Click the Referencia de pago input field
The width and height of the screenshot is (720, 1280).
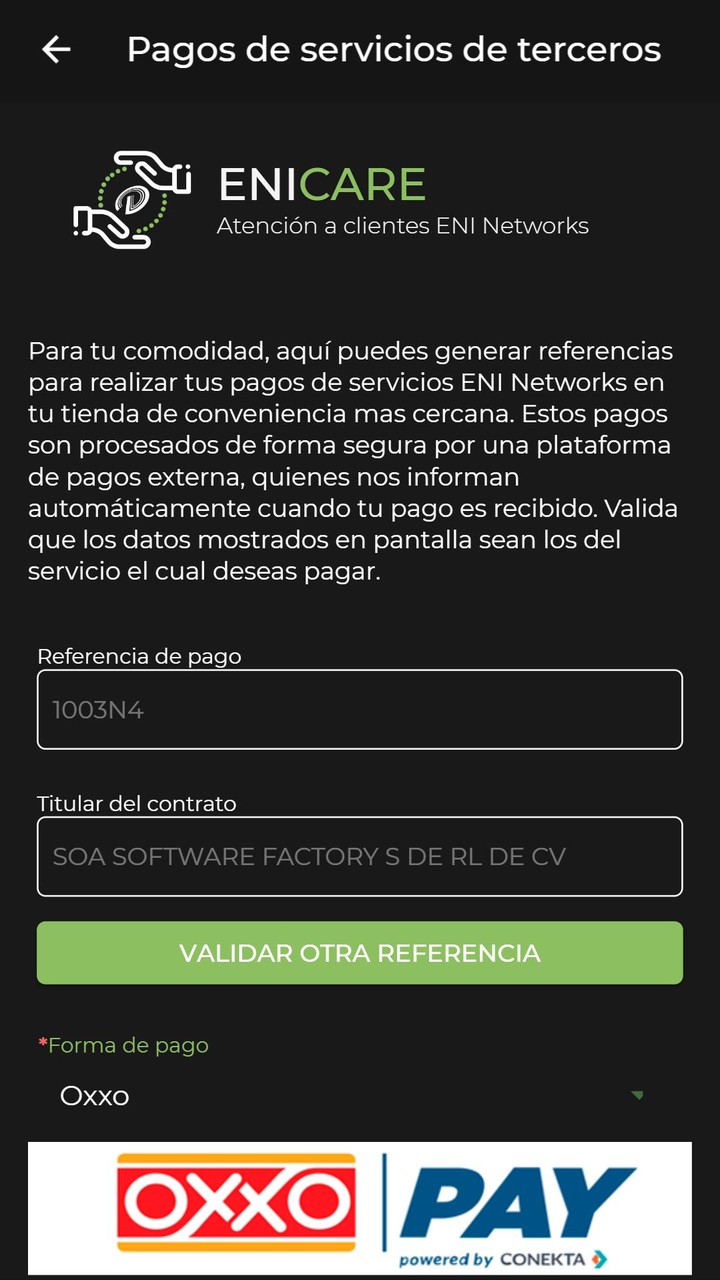[360, 709]
